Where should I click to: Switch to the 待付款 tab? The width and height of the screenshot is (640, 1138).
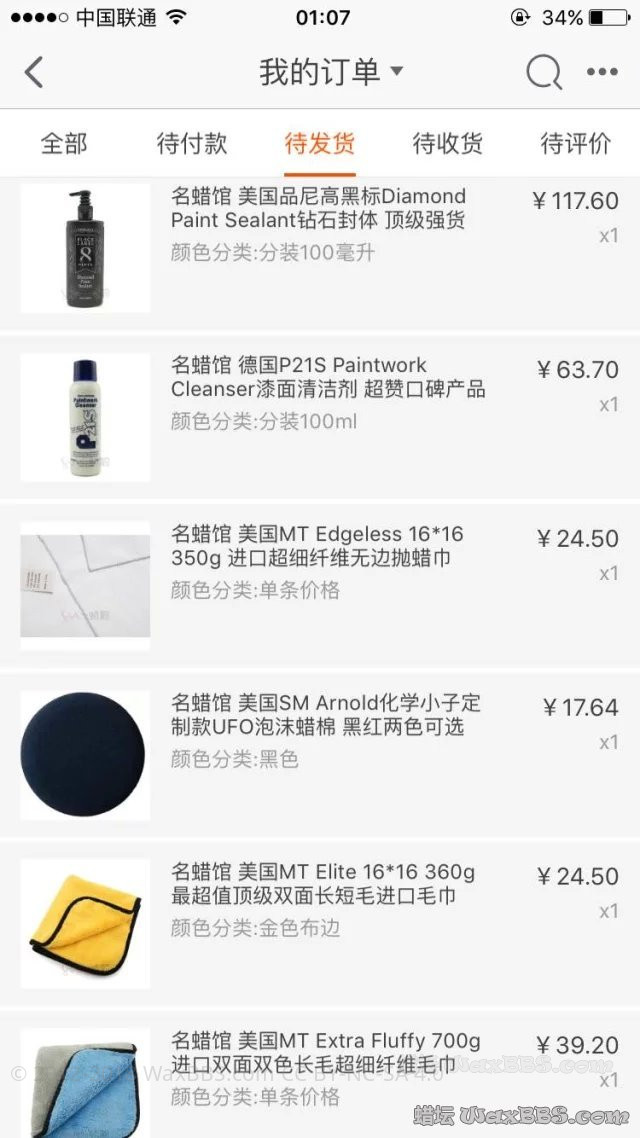click(192, 143)
